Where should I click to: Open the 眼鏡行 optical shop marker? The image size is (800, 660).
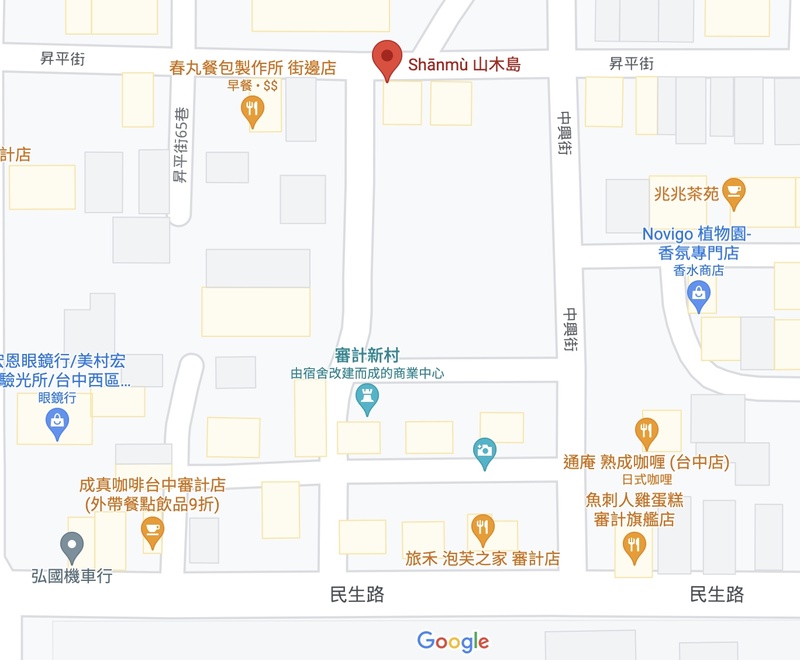[58, 423]
